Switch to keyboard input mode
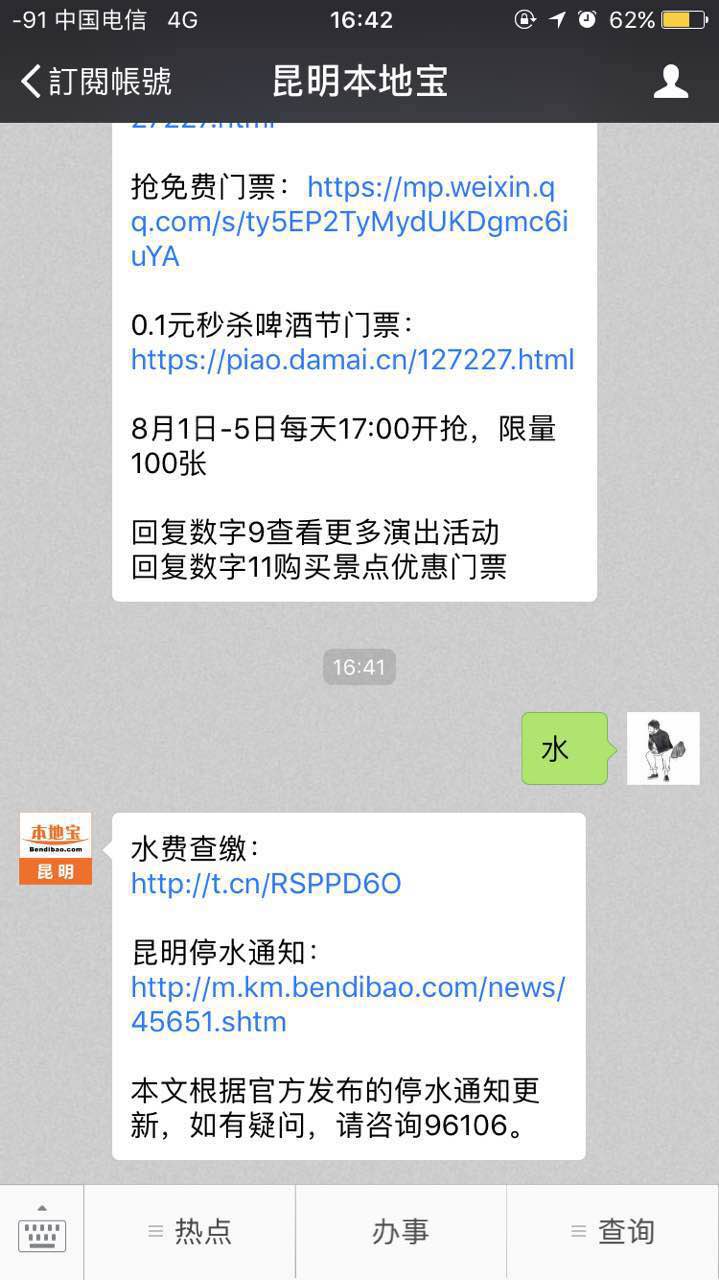 point(42,1232)
